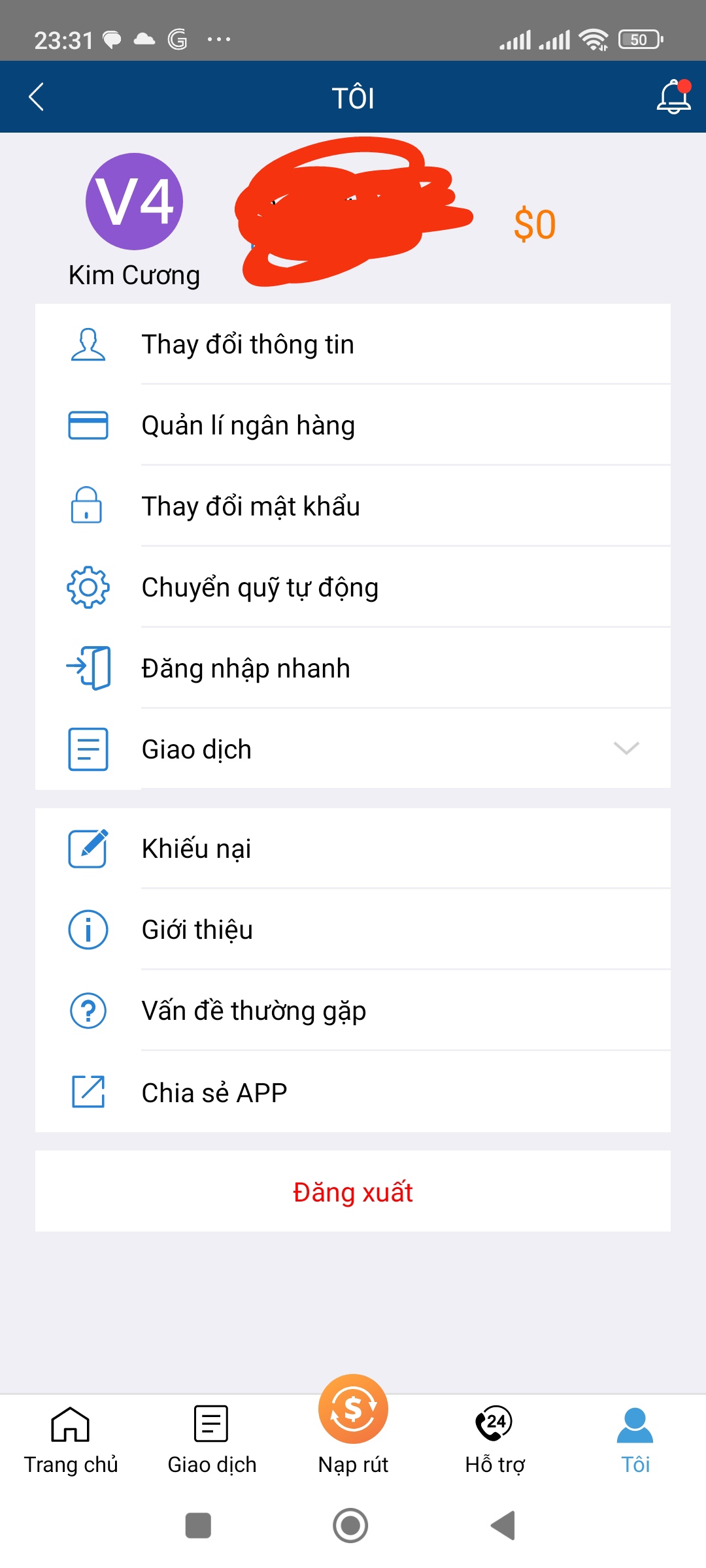Viewport: 706px width, 1568px height.
Task: Open Chuyển quỹ tự động settings
Action: 353,587
